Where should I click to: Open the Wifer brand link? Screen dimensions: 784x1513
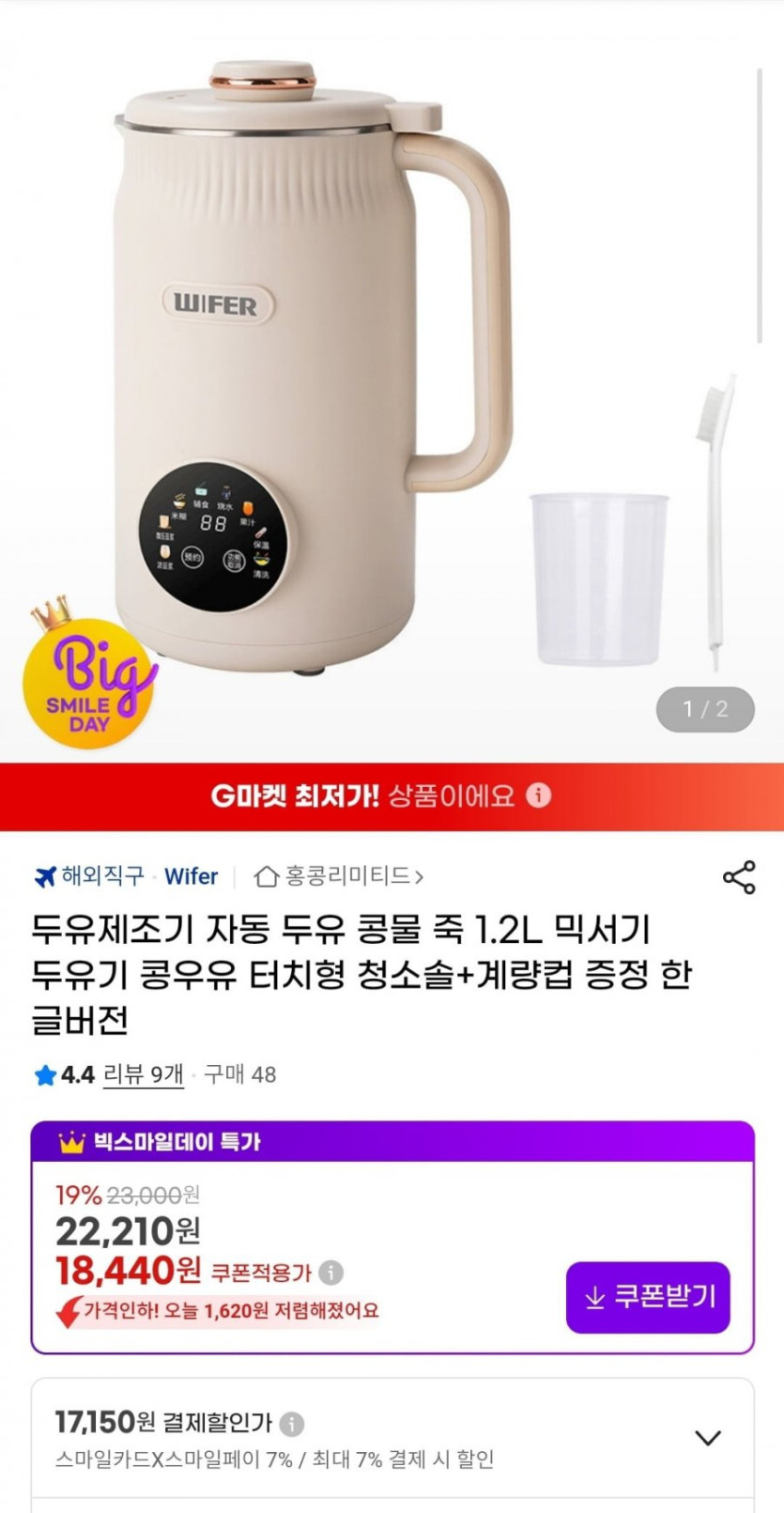click(191, 876)
